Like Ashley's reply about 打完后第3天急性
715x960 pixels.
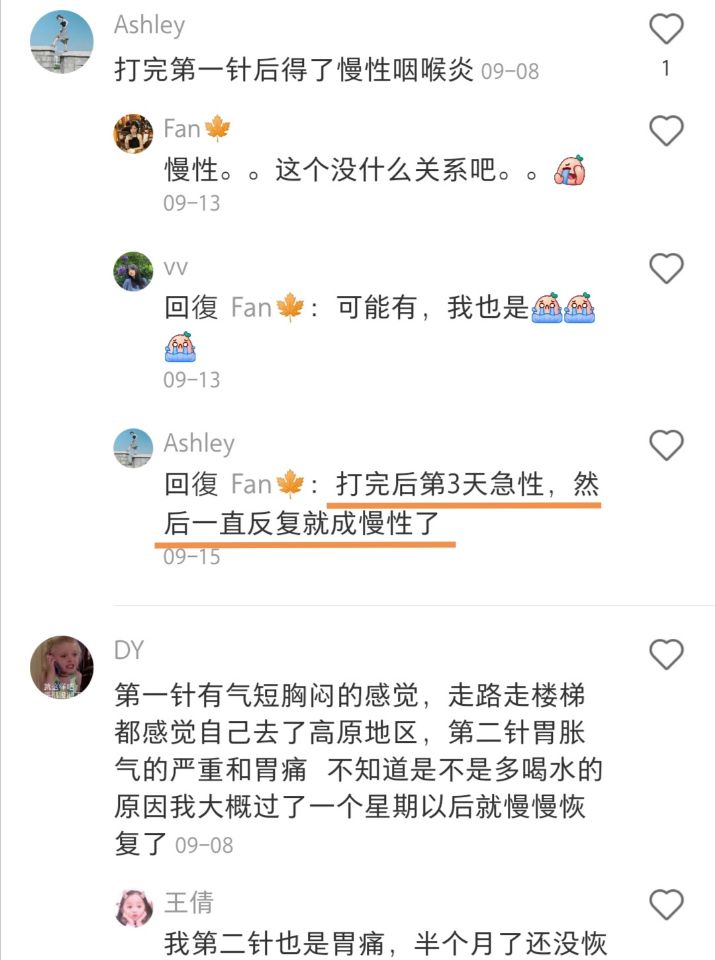click(666, 445)
